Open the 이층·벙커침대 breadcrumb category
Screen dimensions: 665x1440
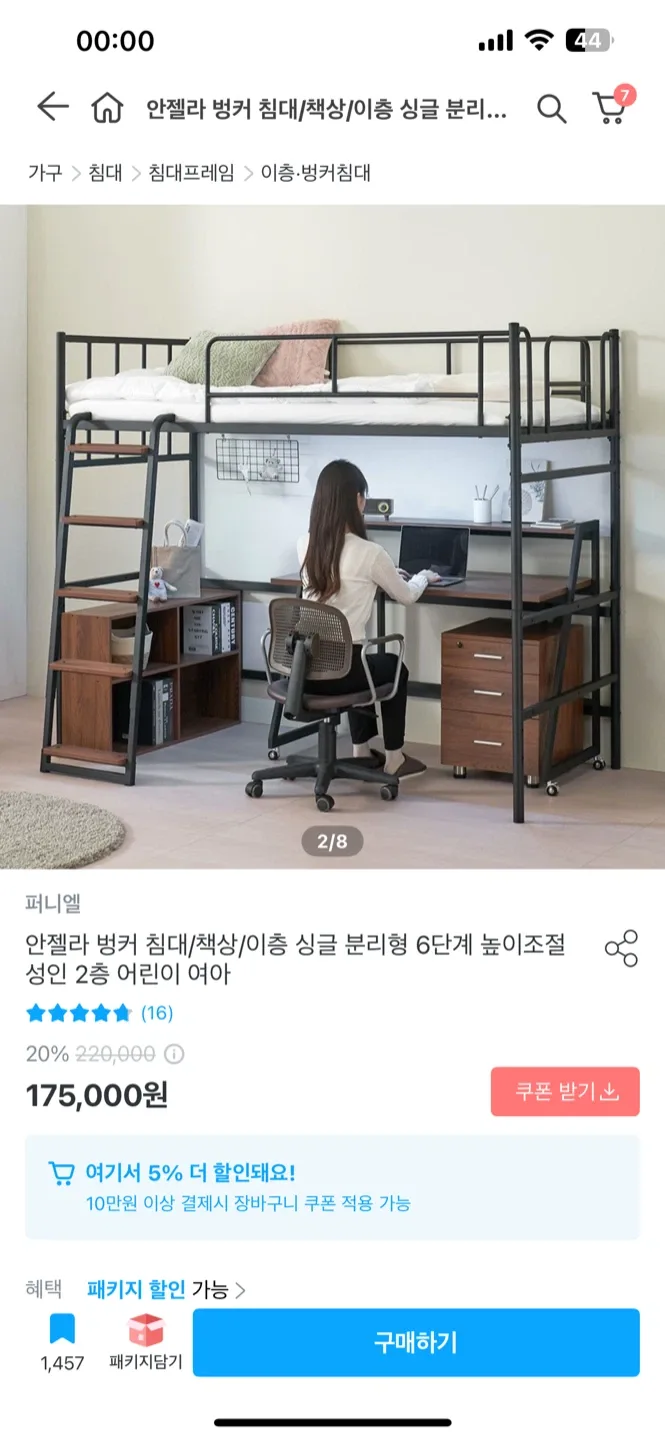(315, 173)
